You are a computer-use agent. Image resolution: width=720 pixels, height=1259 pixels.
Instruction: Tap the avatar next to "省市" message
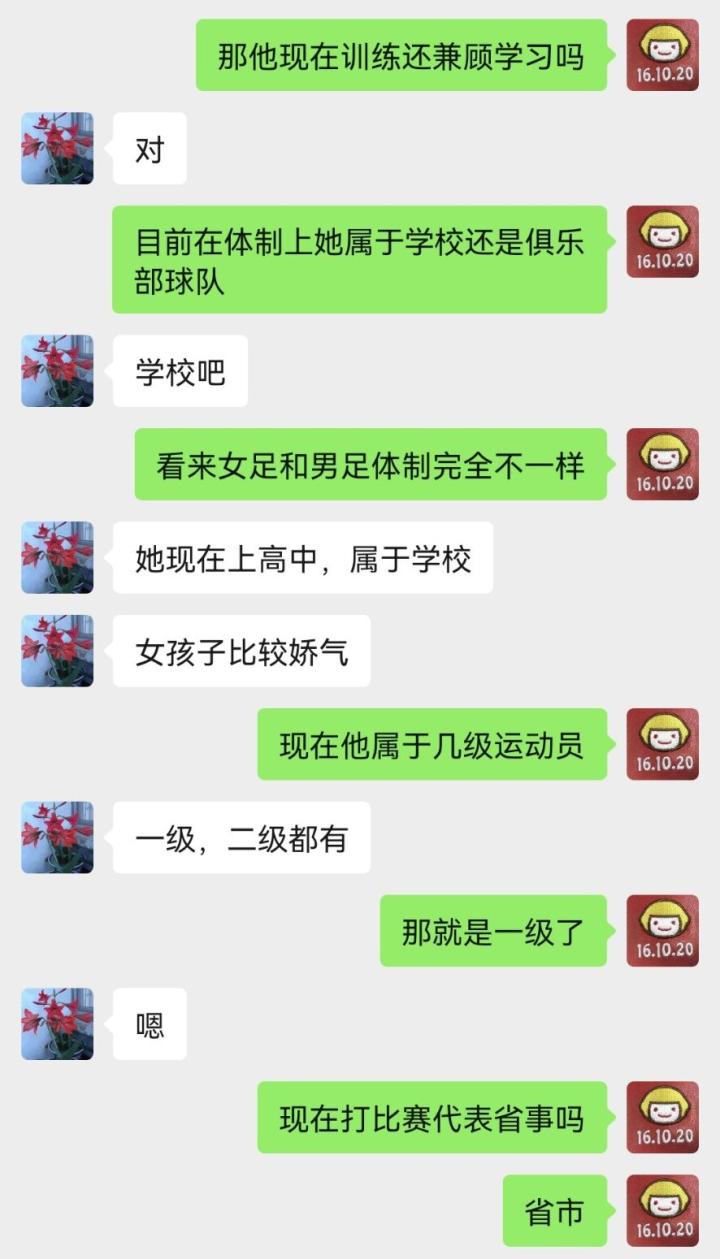(662, 1211)
